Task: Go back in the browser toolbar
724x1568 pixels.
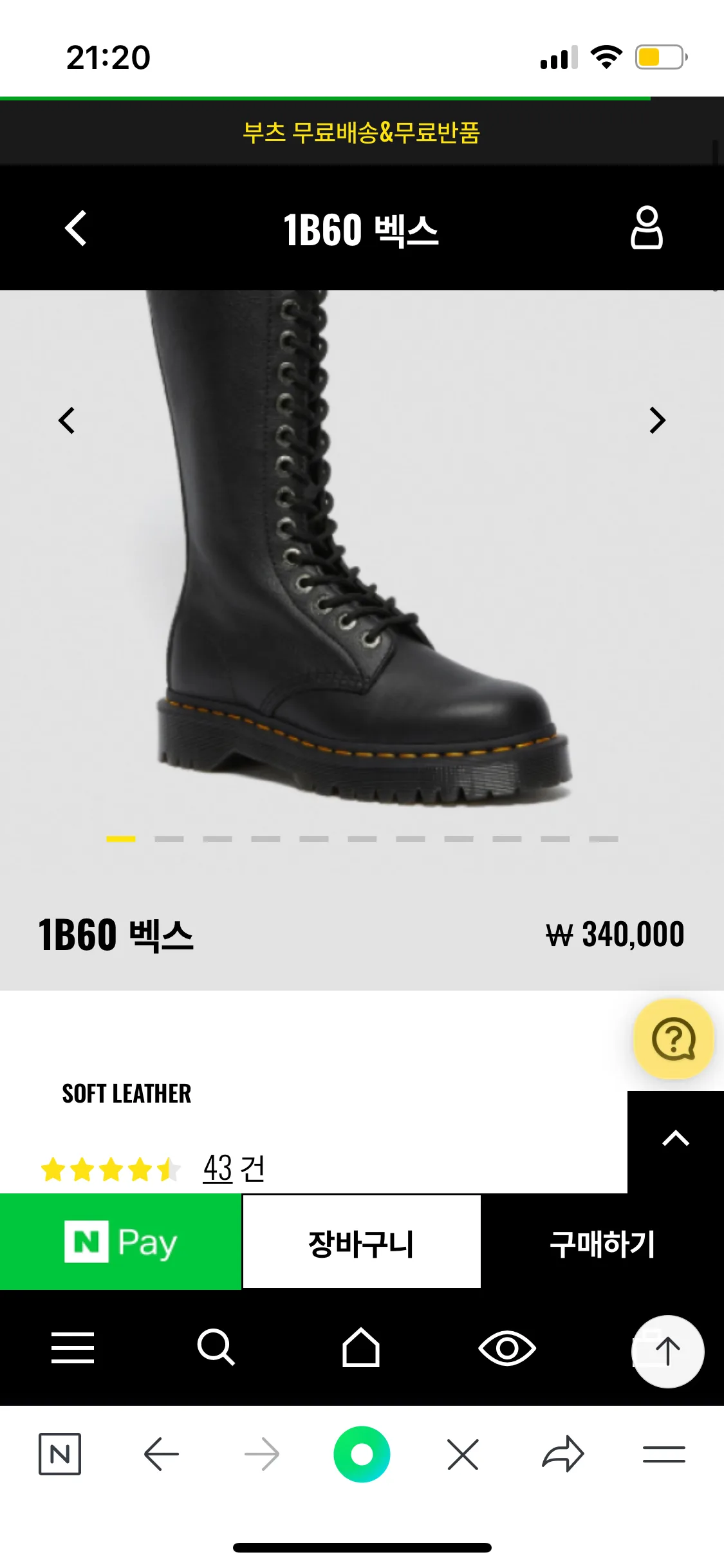Action: coord(161,1453)
